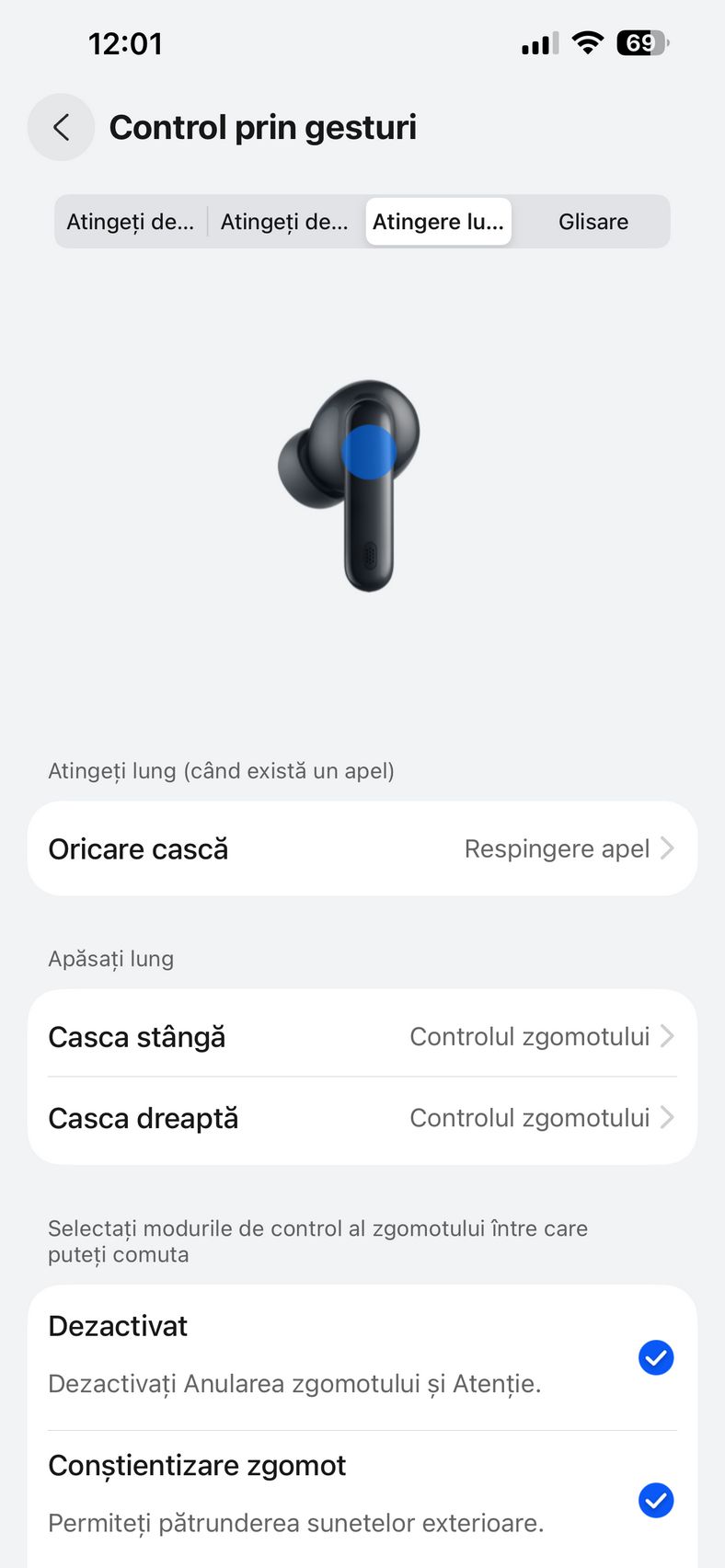This screenshot has height=1568, width=725.
Task: Uncheck the Dezactivat noise mode
Action: 655,1357
